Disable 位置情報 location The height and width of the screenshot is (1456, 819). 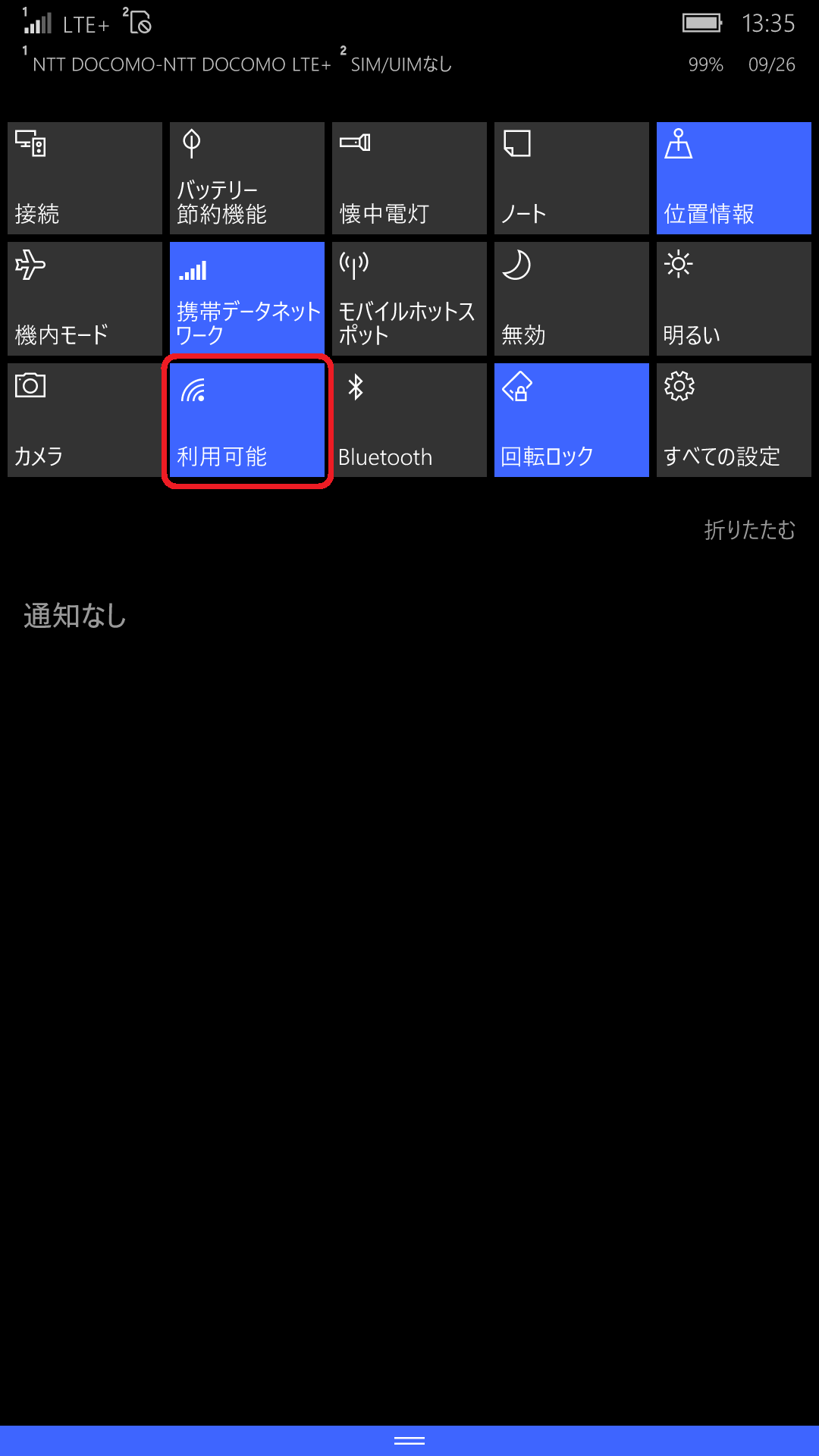(734, 178)
